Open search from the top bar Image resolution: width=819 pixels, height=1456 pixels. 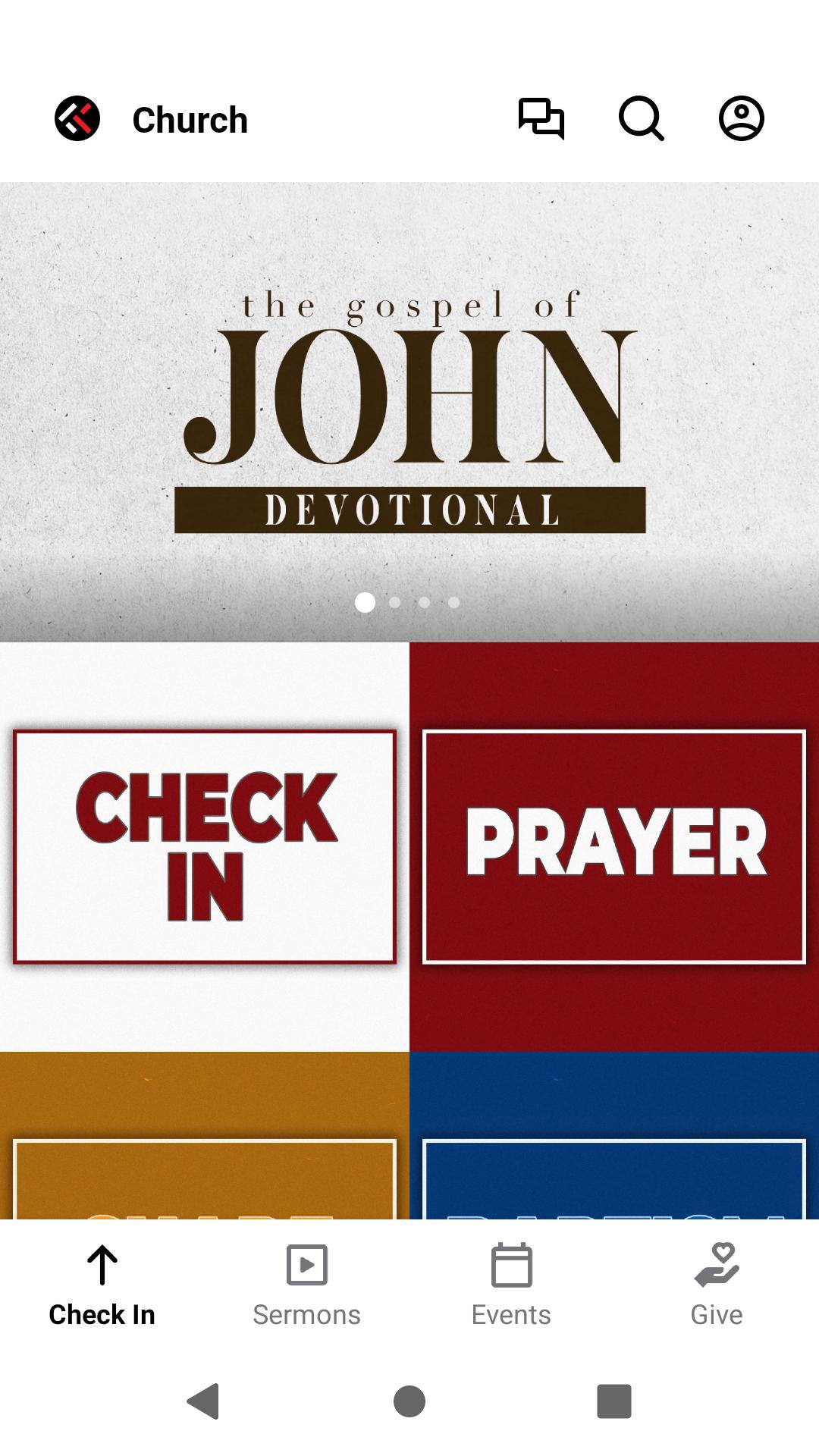(x=642, y=119)
